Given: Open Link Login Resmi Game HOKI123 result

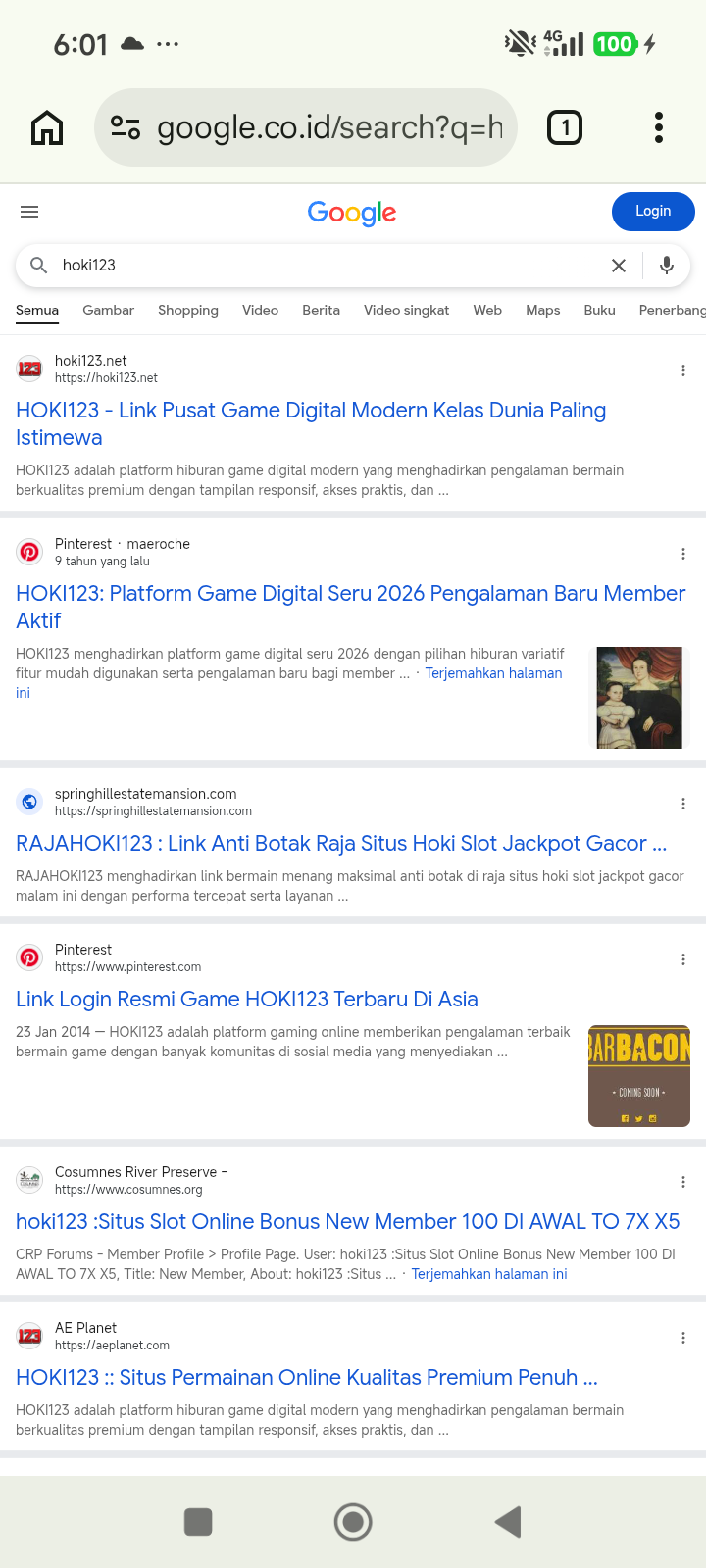Looking at the screenshot, I should (247, 1000).
